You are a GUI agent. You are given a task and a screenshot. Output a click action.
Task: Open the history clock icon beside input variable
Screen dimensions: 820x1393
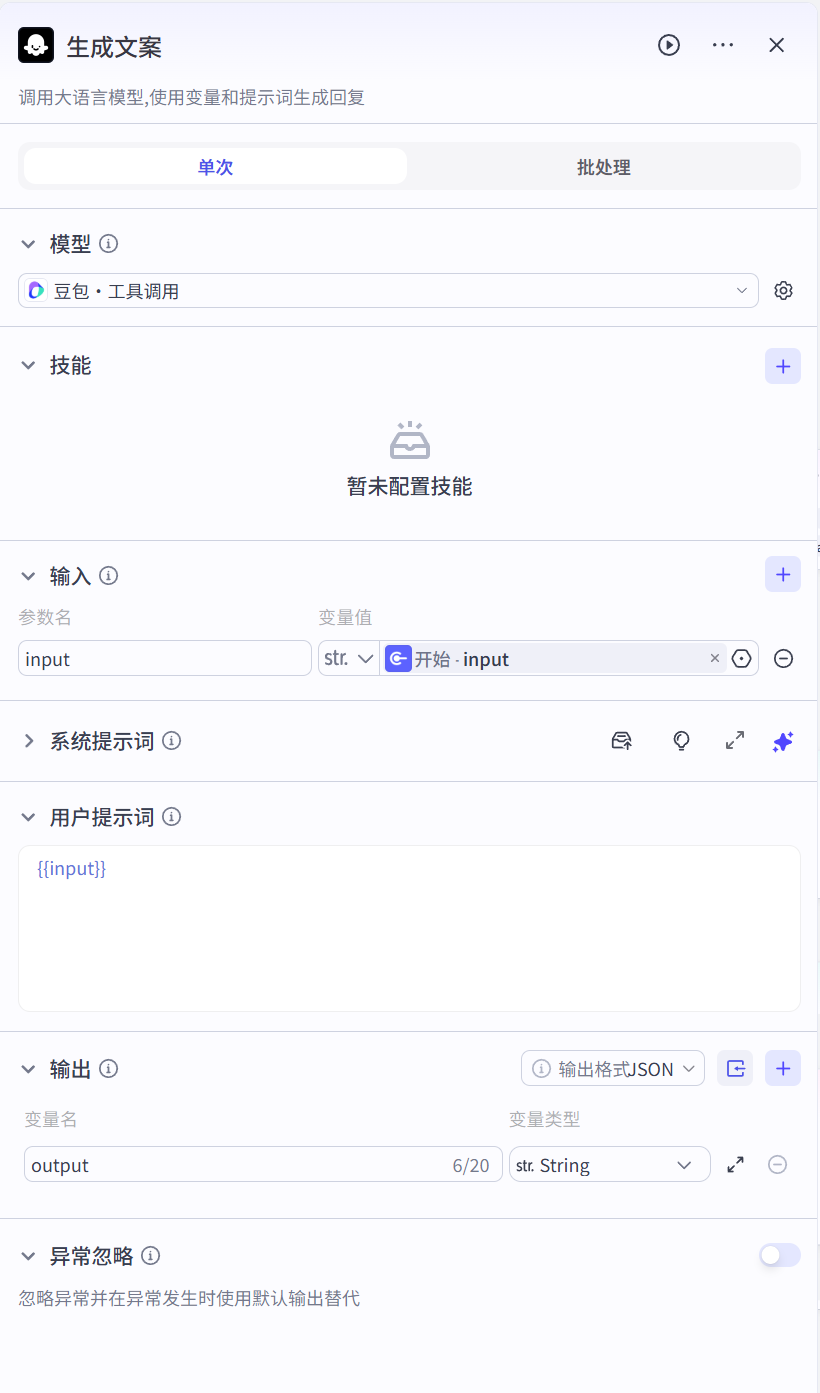741,658
